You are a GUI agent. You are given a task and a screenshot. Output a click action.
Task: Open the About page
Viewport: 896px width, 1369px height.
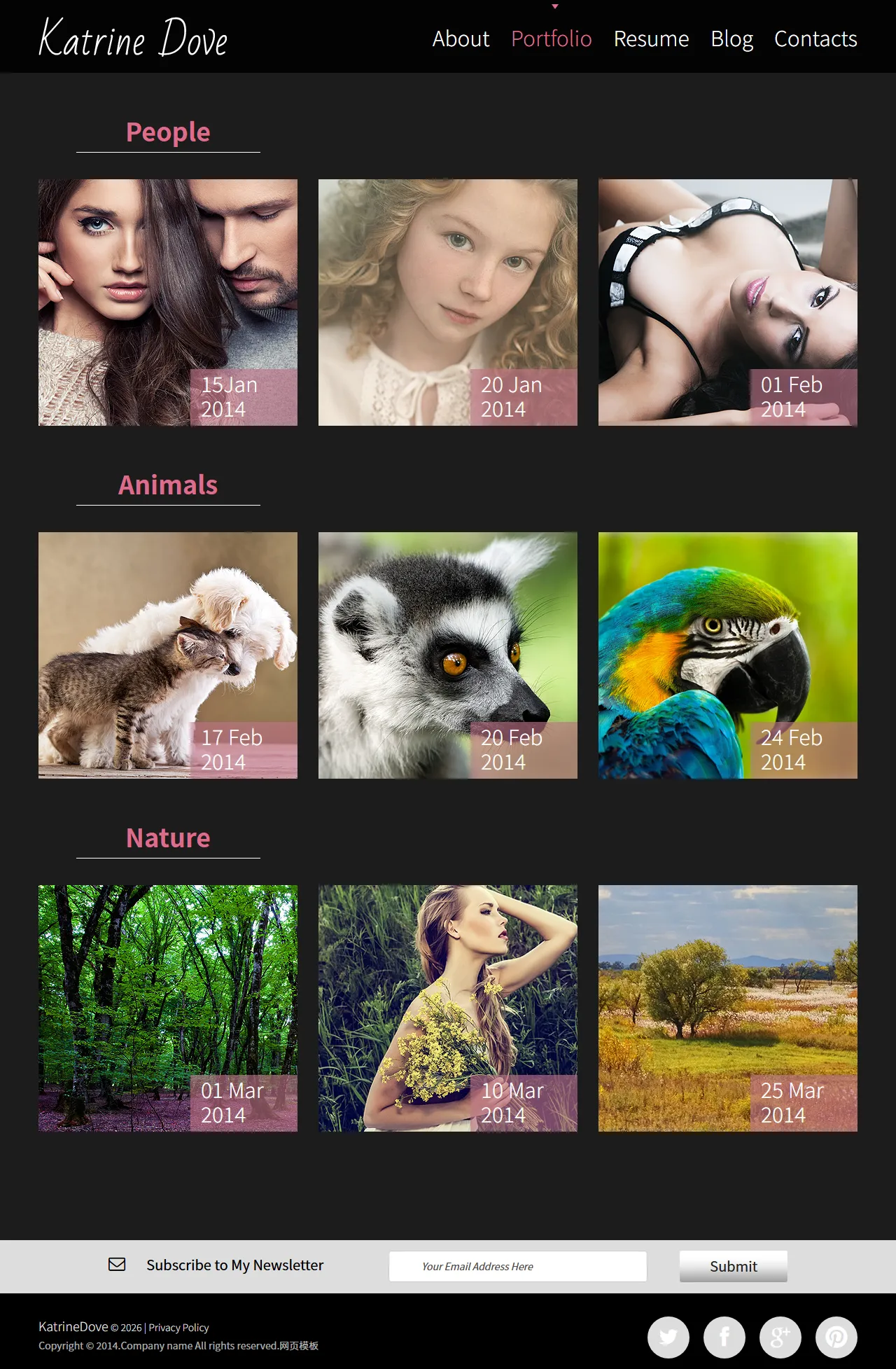click(461, 39)
